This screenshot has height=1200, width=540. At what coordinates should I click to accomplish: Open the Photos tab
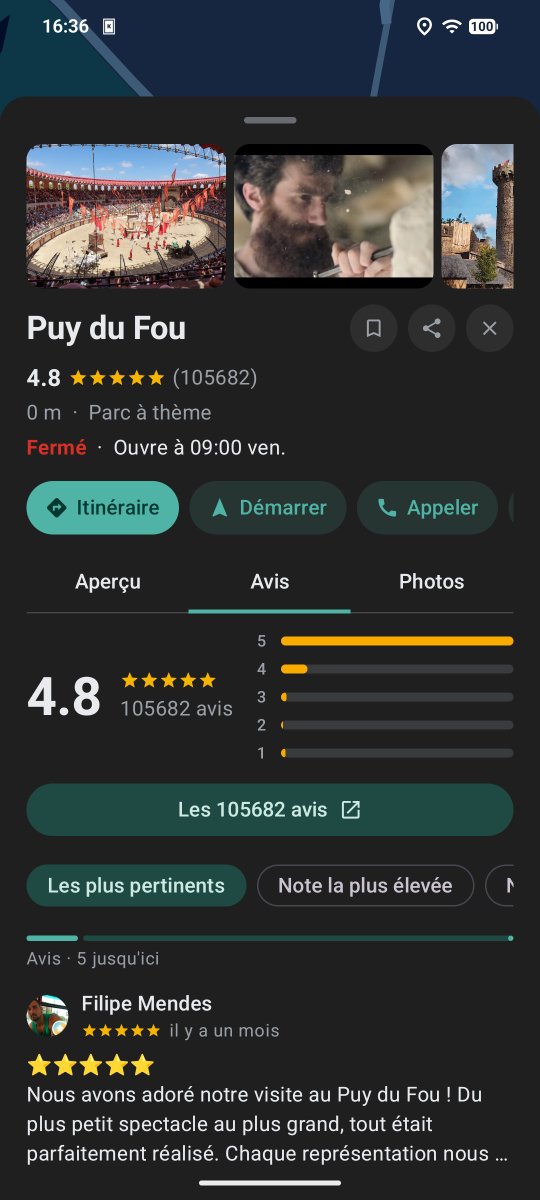432,582
